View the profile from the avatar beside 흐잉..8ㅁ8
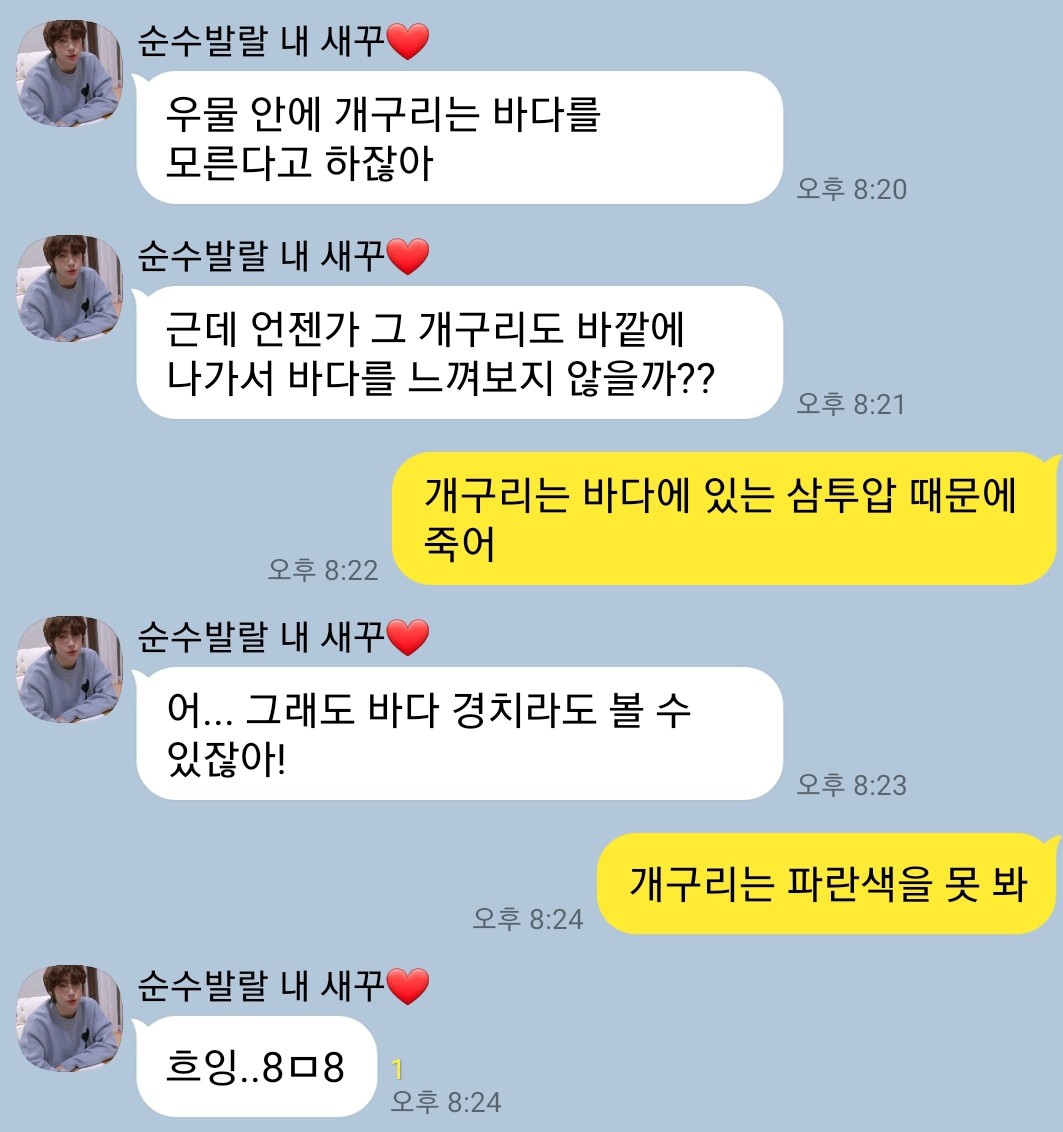Viewport: 1063px width, 1132px height. [69, 1018]
